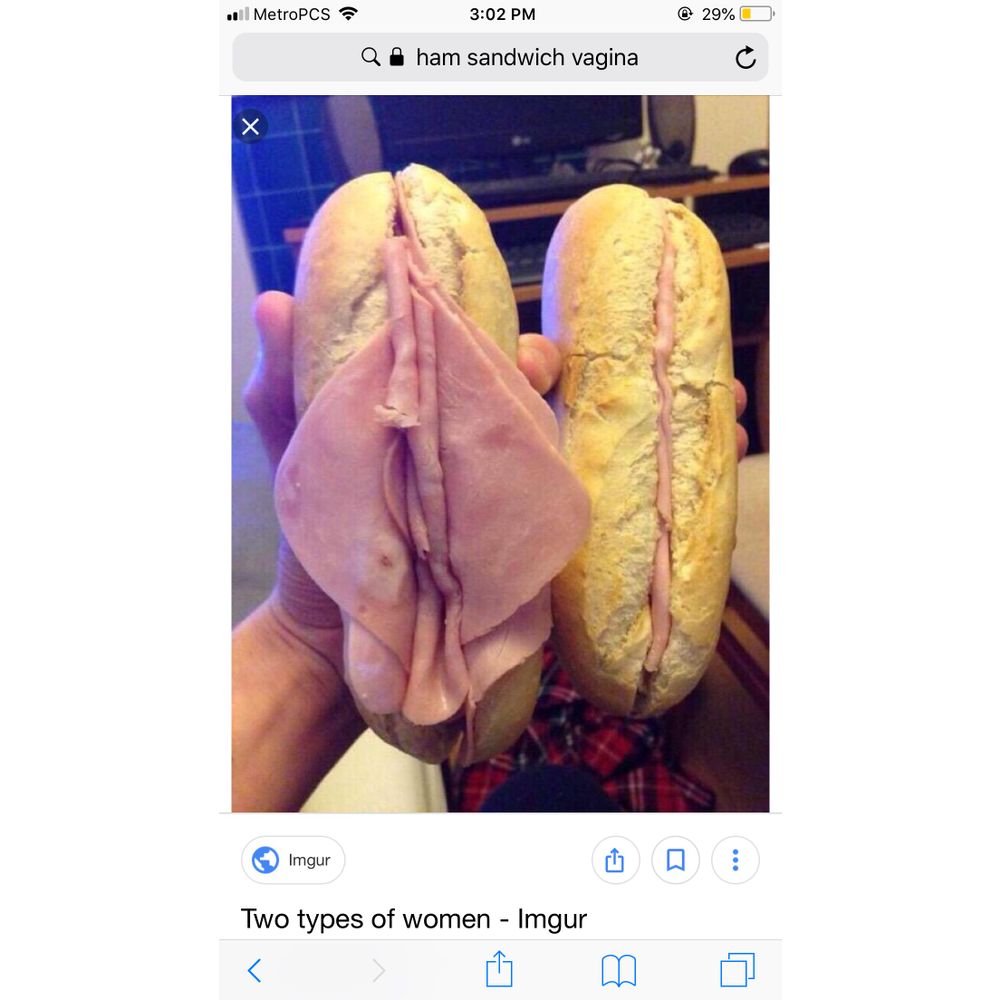Close the image preview

pyautogui.click(x=250, y=126)
